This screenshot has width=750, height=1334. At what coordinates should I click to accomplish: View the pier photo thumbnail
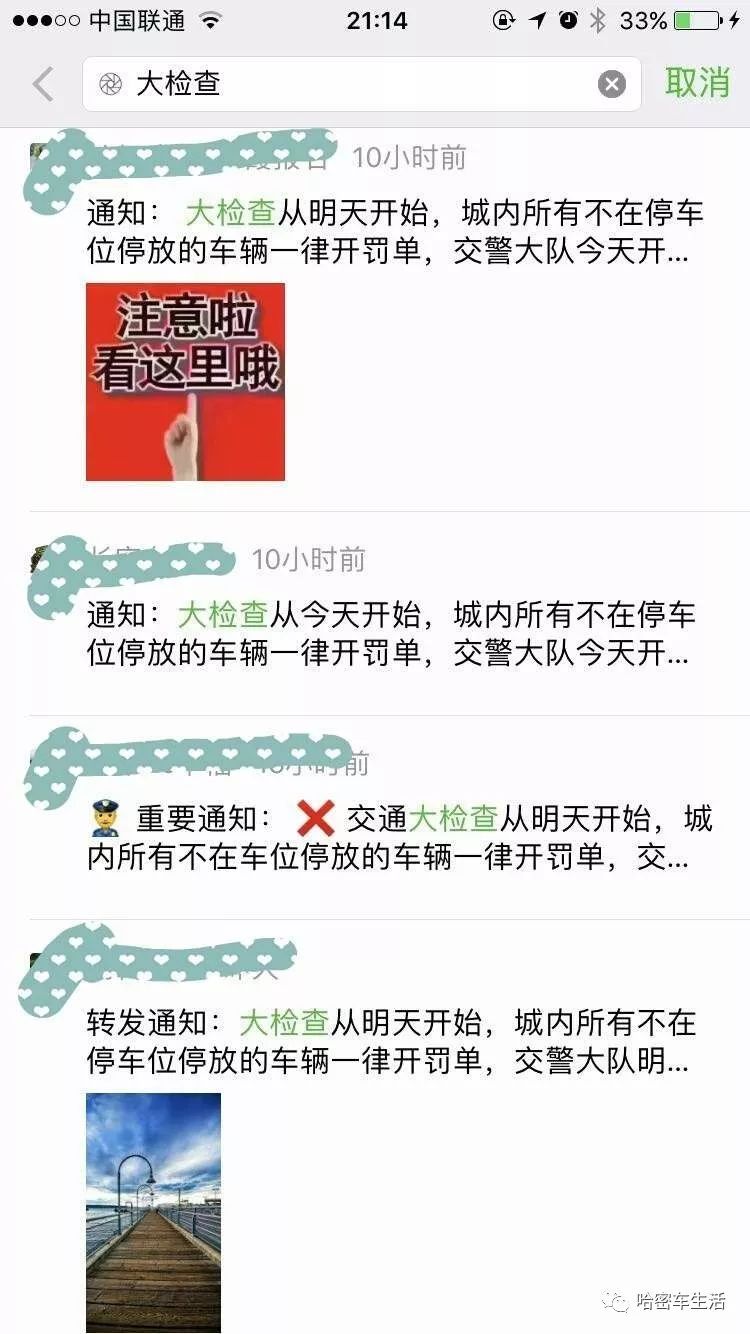153,1212
